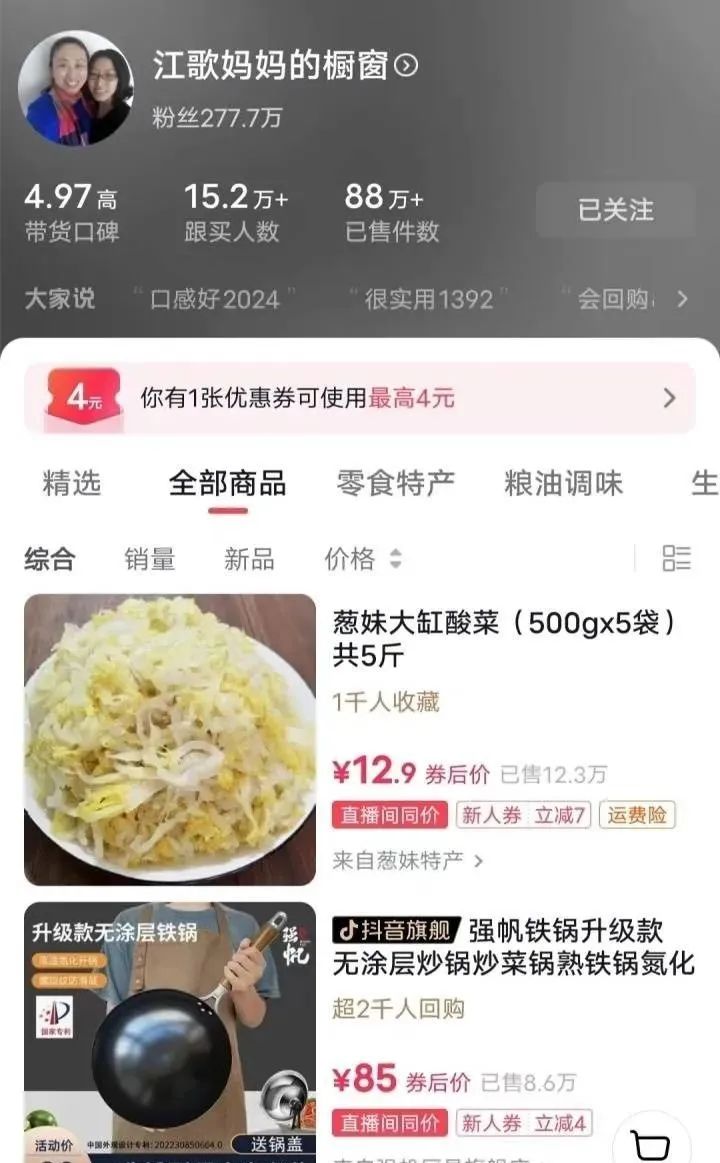Switch to the 精选 tab
The width and height of the screenshot is (720, 1163).
(72, 484)
